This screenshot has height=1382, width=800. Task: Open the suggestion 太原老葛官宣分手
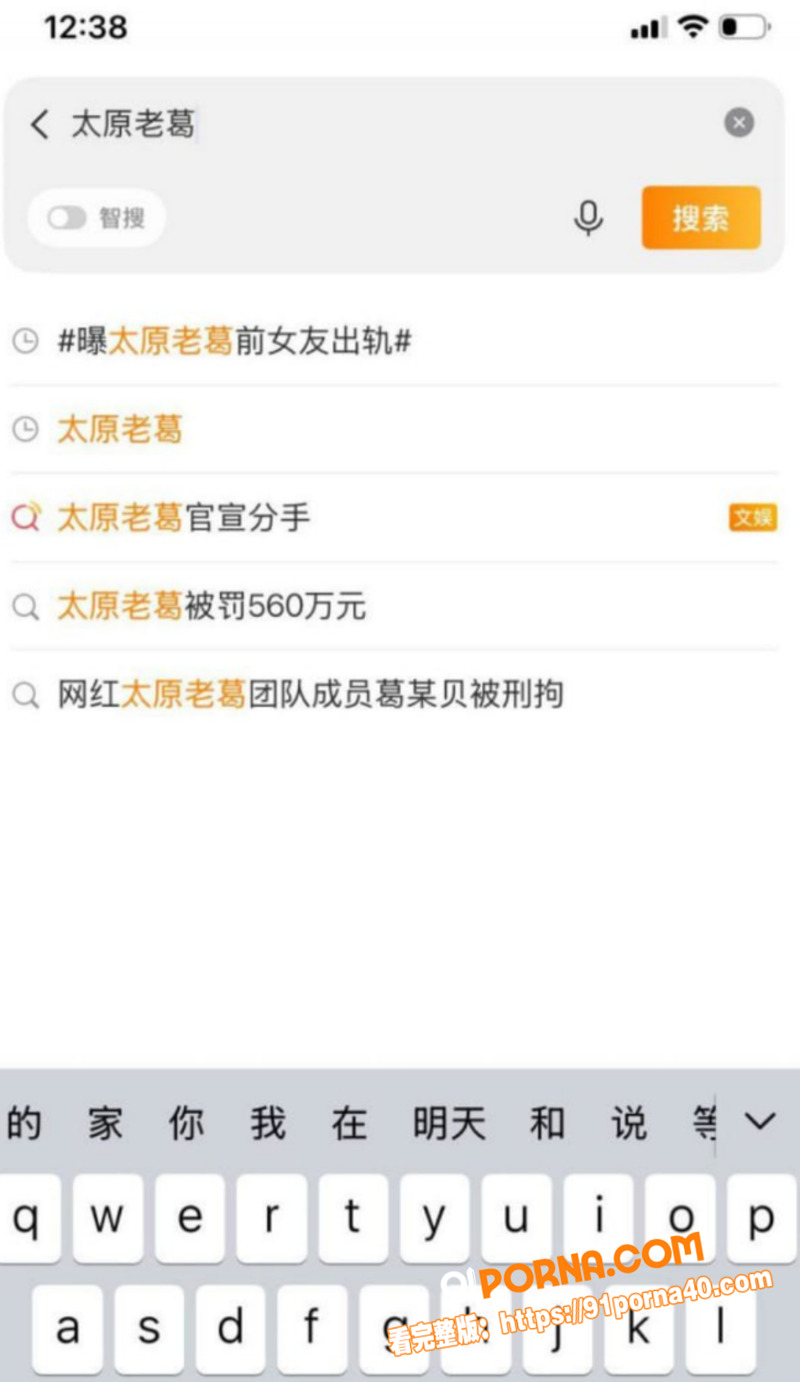coord(394,518)
